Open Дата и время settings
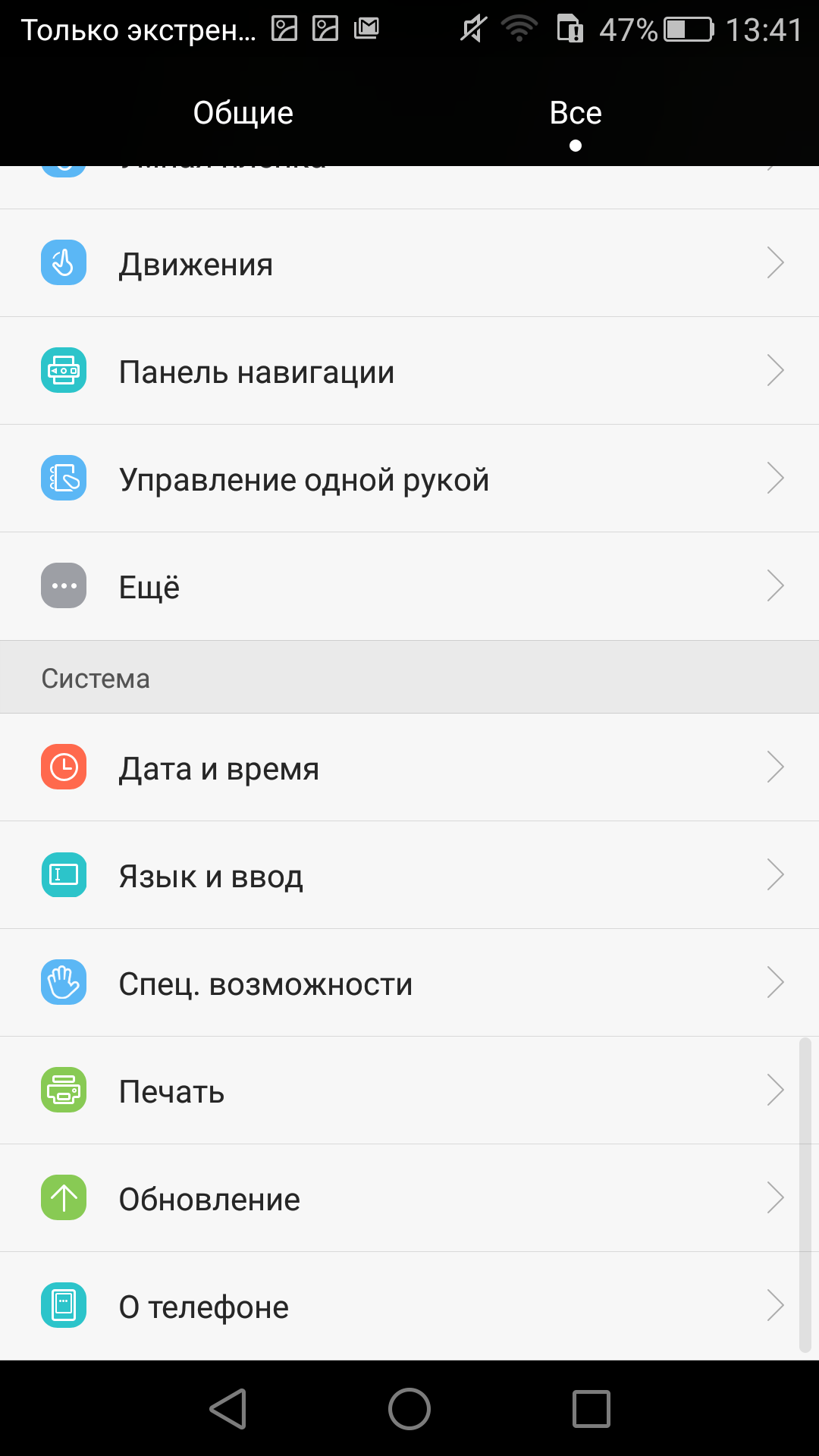Screen dimensions: 819x1456 pos(409,767)
